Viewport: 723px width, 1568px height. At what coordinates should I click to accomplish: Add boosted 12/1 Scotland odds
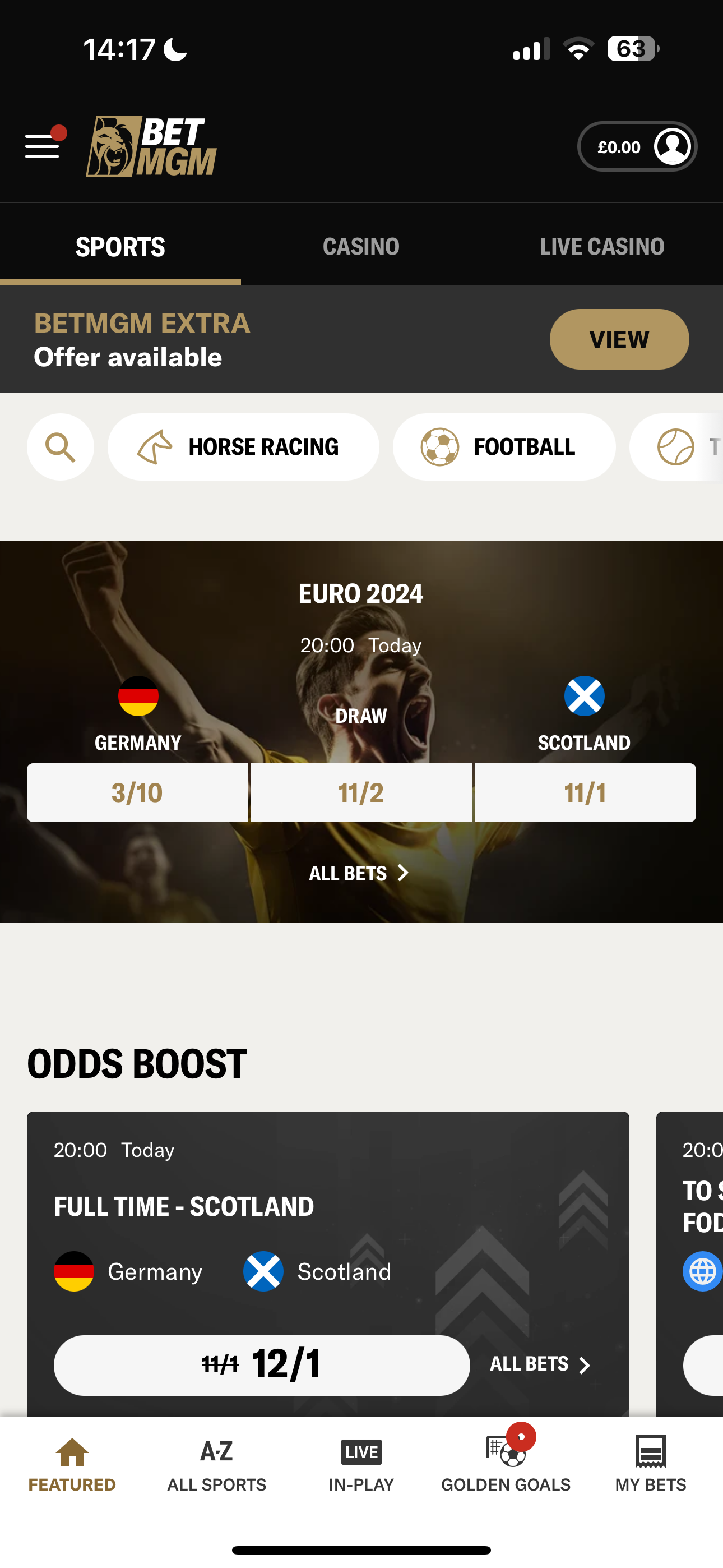point(262,1364)
